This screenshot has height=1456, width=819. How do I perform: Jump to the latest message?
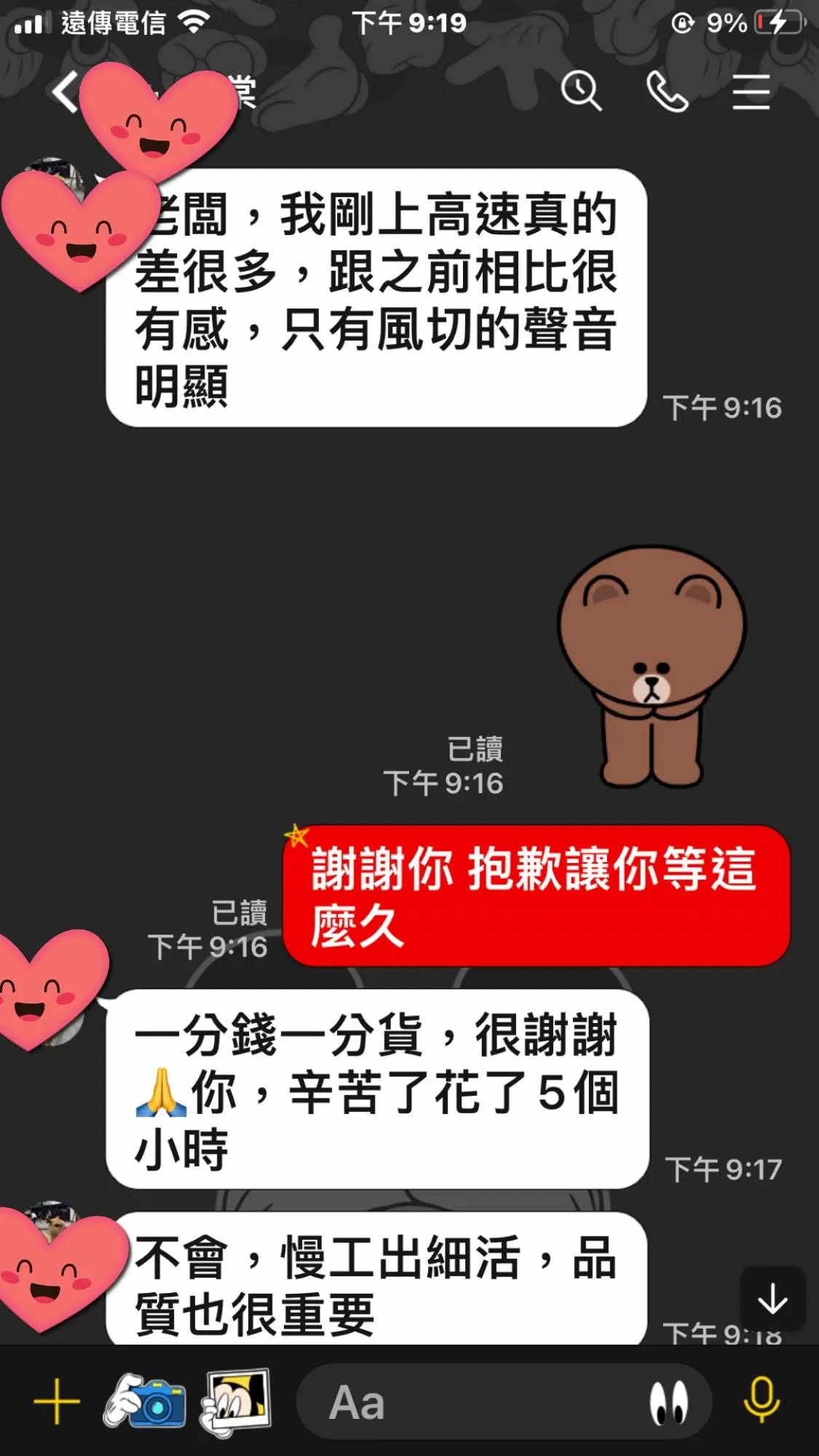click(772, 1299)
